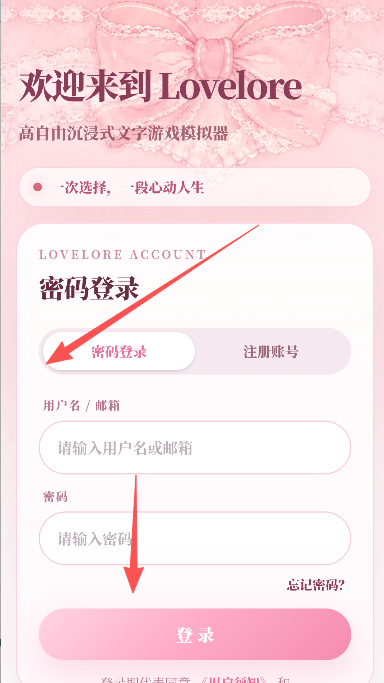Tap the 登录 button
Screen dimensions: 384x683
195,635
